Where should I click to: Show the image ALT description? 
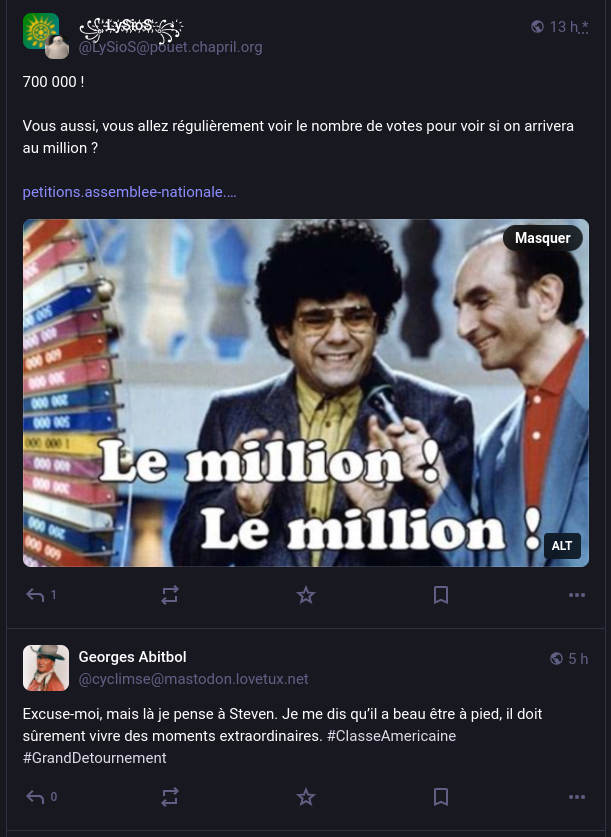click(562, 546)
